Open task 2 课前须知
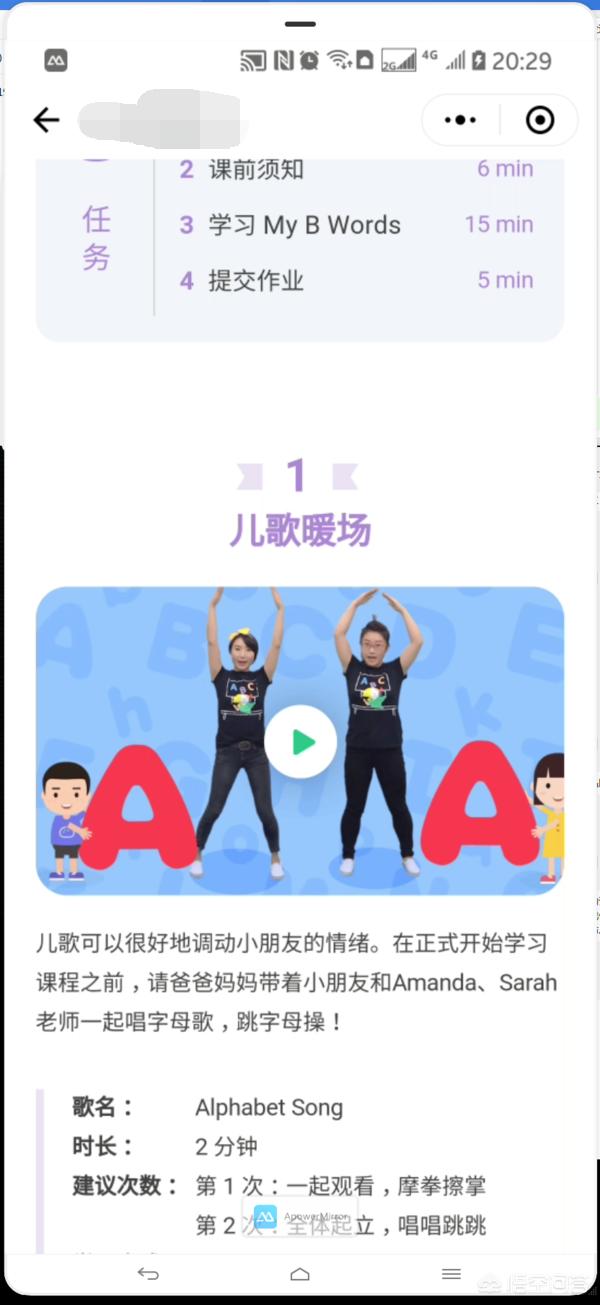Viewport: 600px width, 1305px height. (256, 169)
